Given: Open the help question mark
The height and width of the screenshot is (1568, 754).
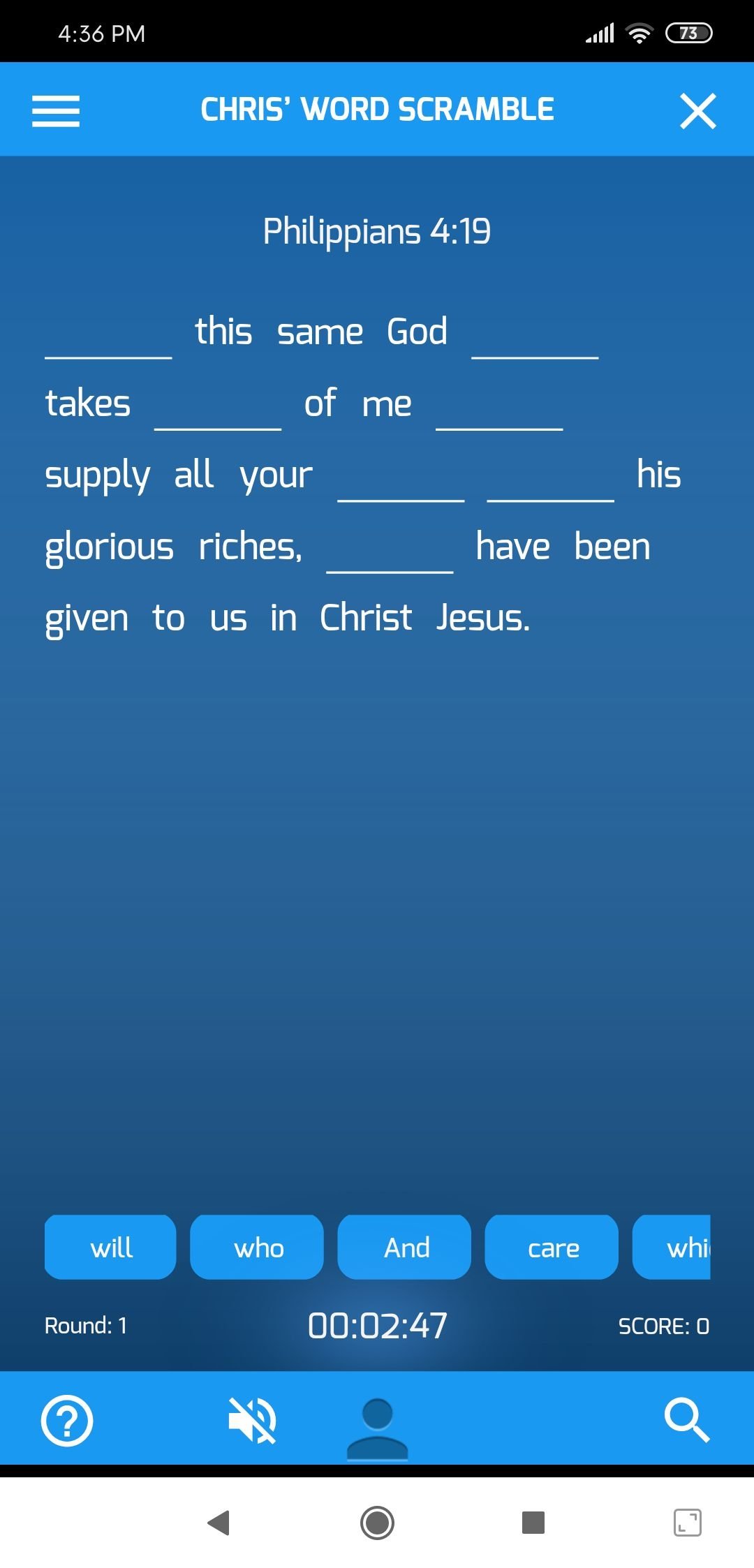Looking at the screenshot, I should 67,1420.
